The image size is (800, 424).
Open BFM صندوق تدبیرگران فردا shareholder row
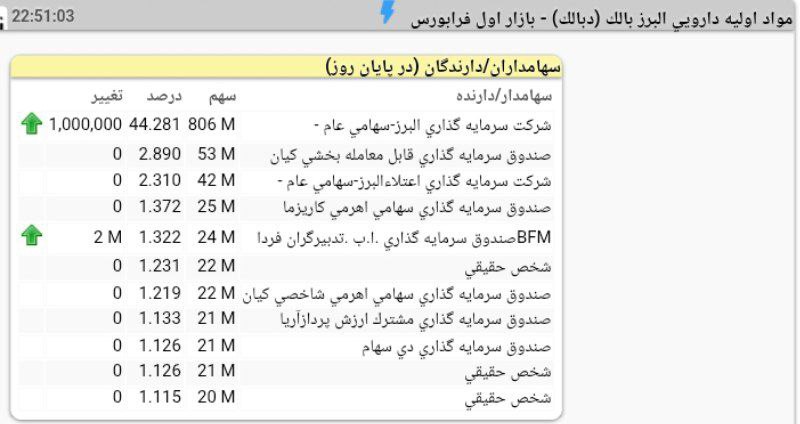tap(400, 237)
